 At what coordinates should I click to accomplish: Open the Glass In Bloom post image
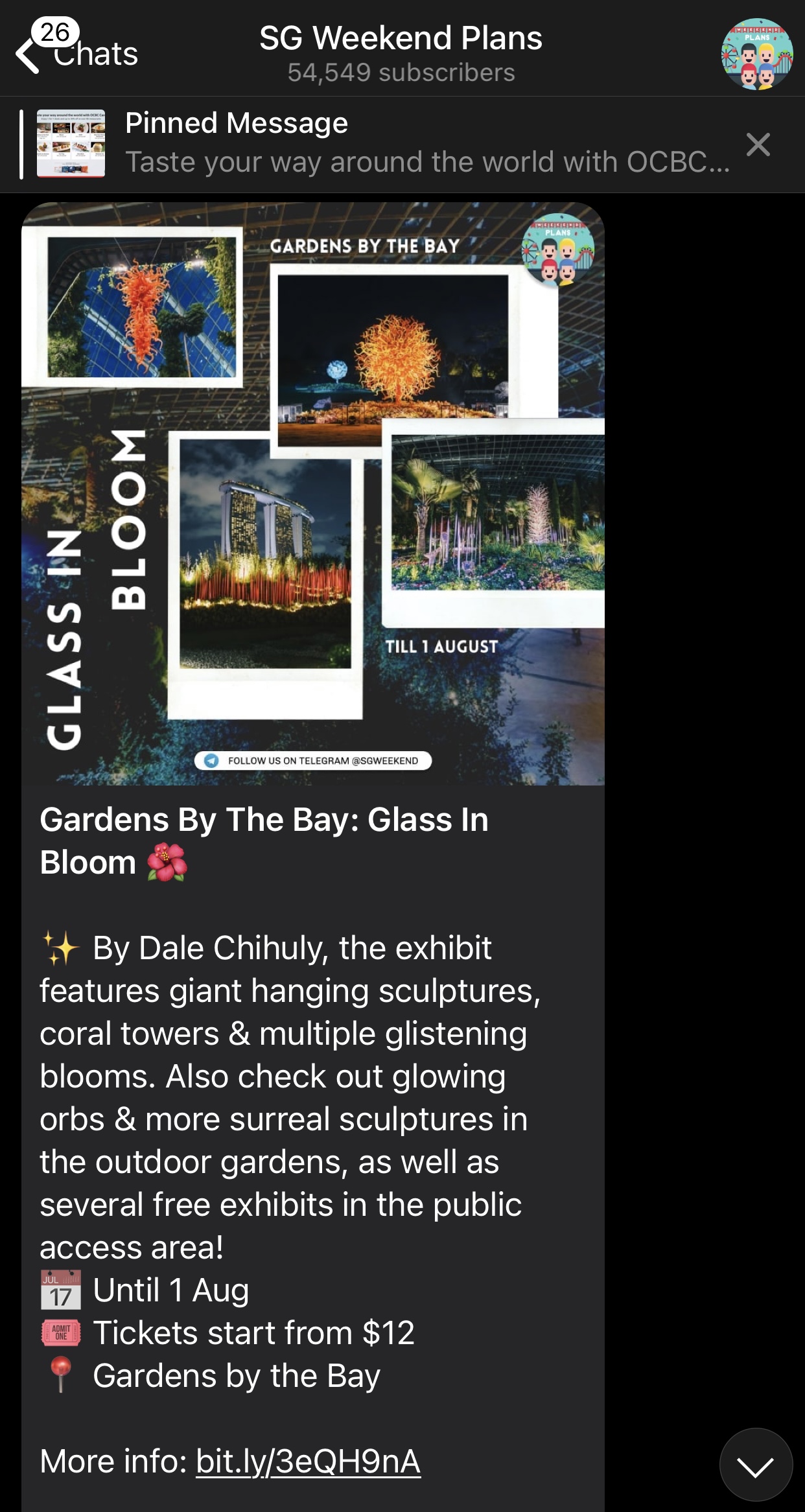(313, 494)
